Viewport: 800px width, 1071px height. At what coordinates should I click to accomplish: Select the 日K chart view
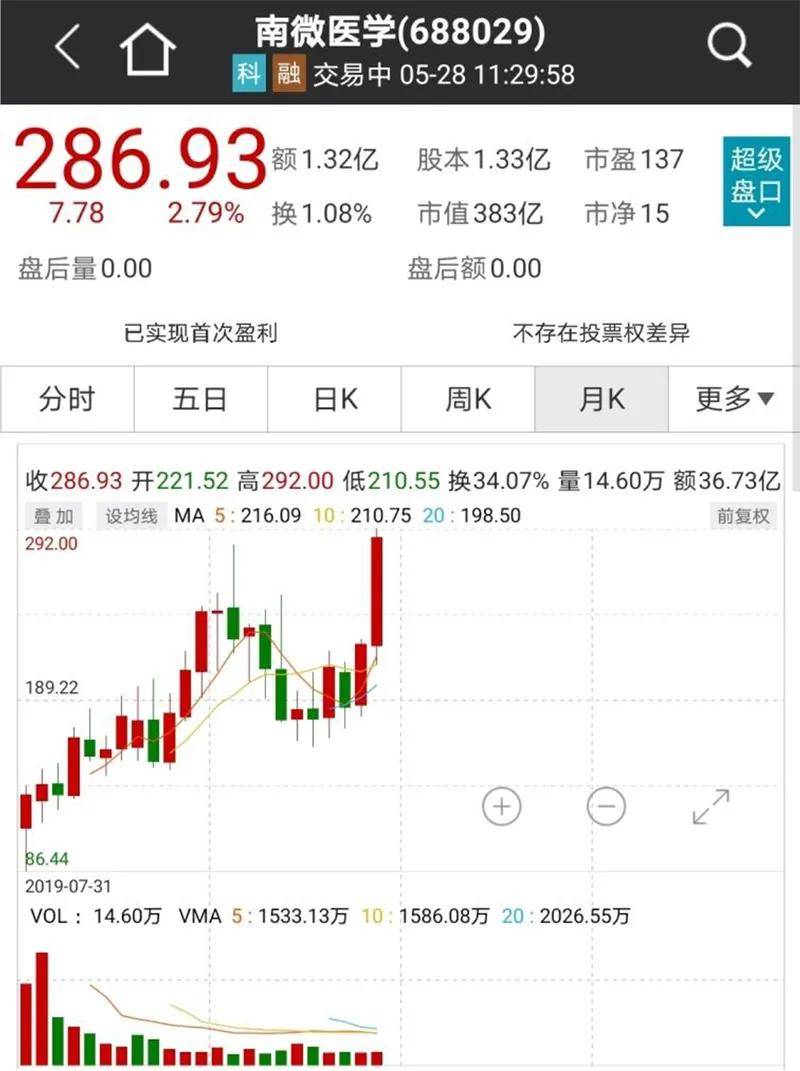tap(333, 398)
